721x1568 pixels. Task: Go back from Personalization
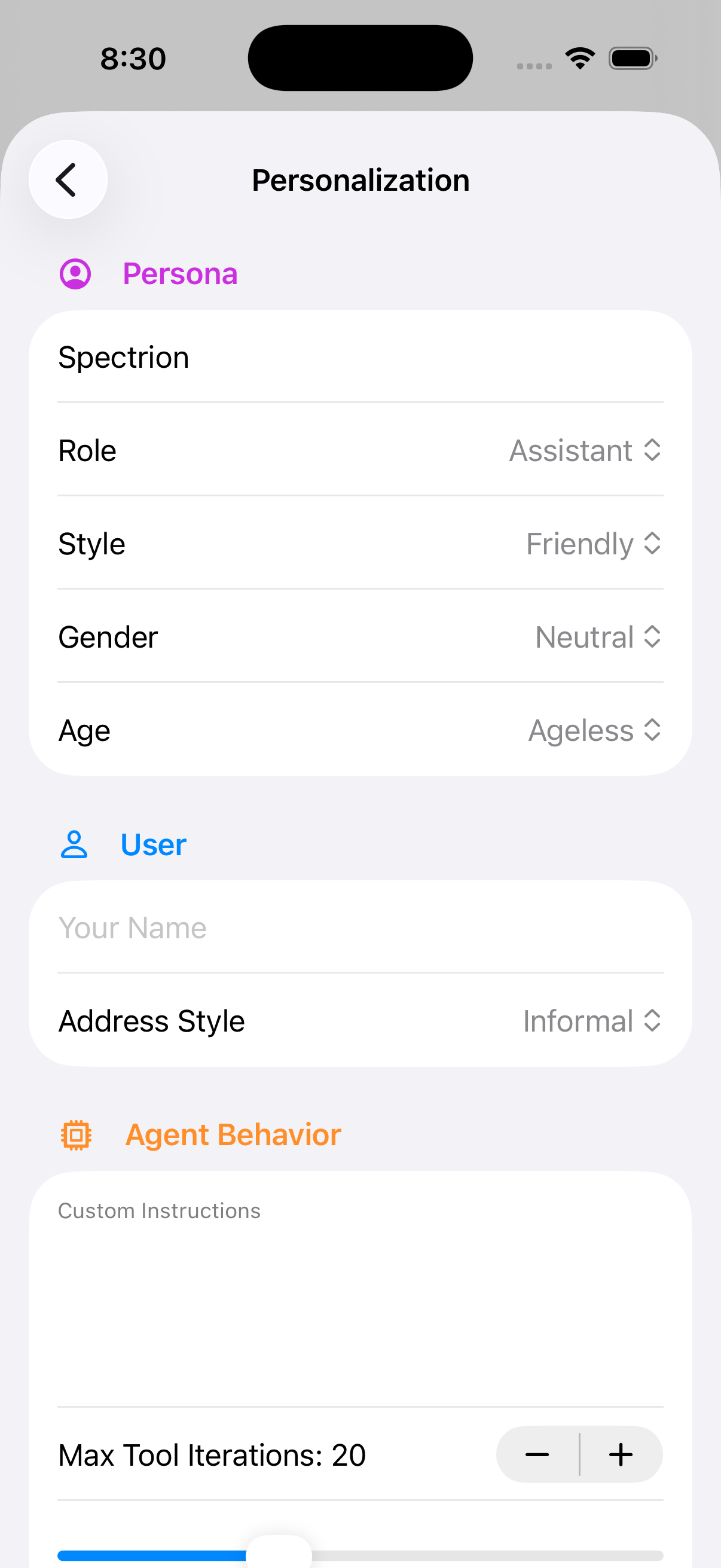68,179
